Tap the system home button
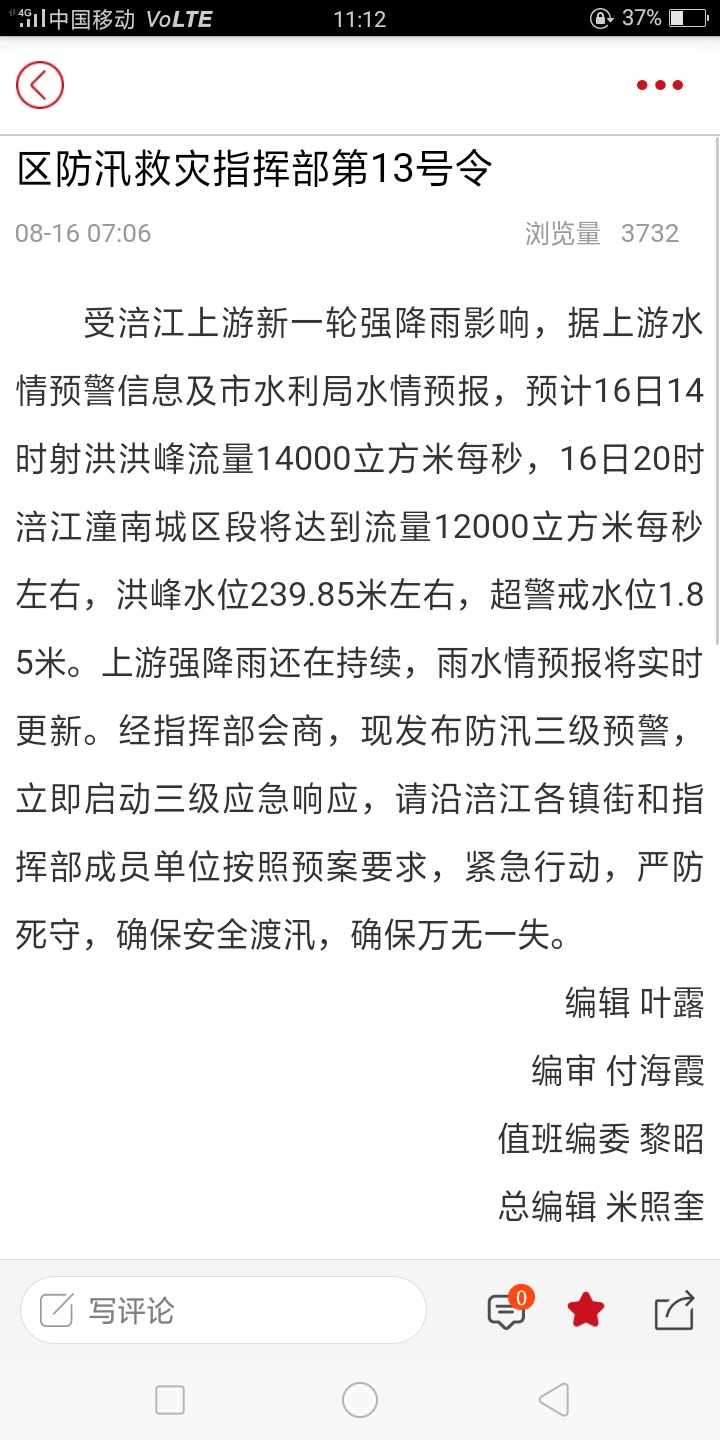 pyautogui.click(x=360, y=1400)
